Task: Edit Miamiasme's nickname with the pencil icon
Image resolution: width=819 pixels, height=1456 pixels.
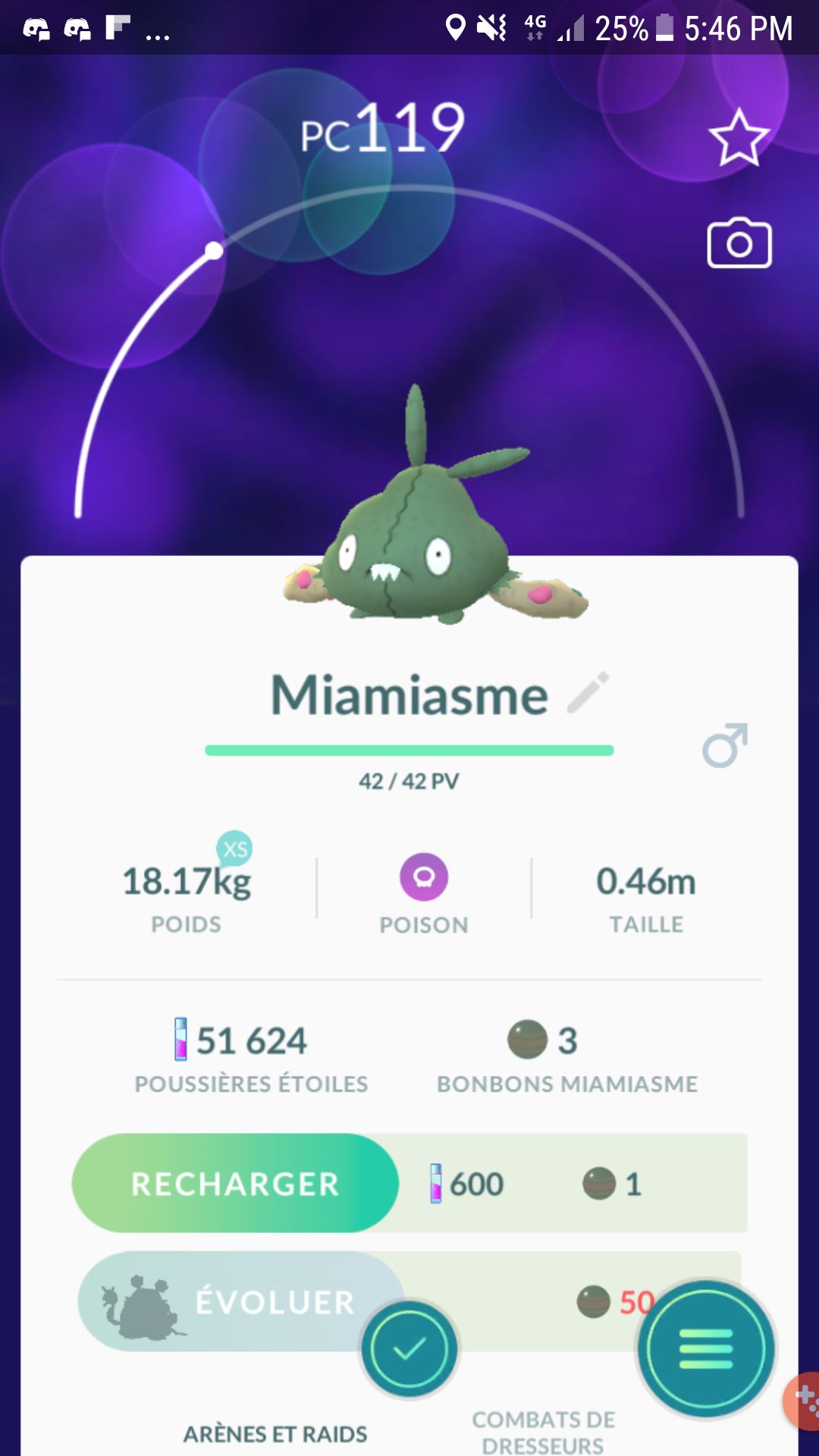Action: (588, 692)
